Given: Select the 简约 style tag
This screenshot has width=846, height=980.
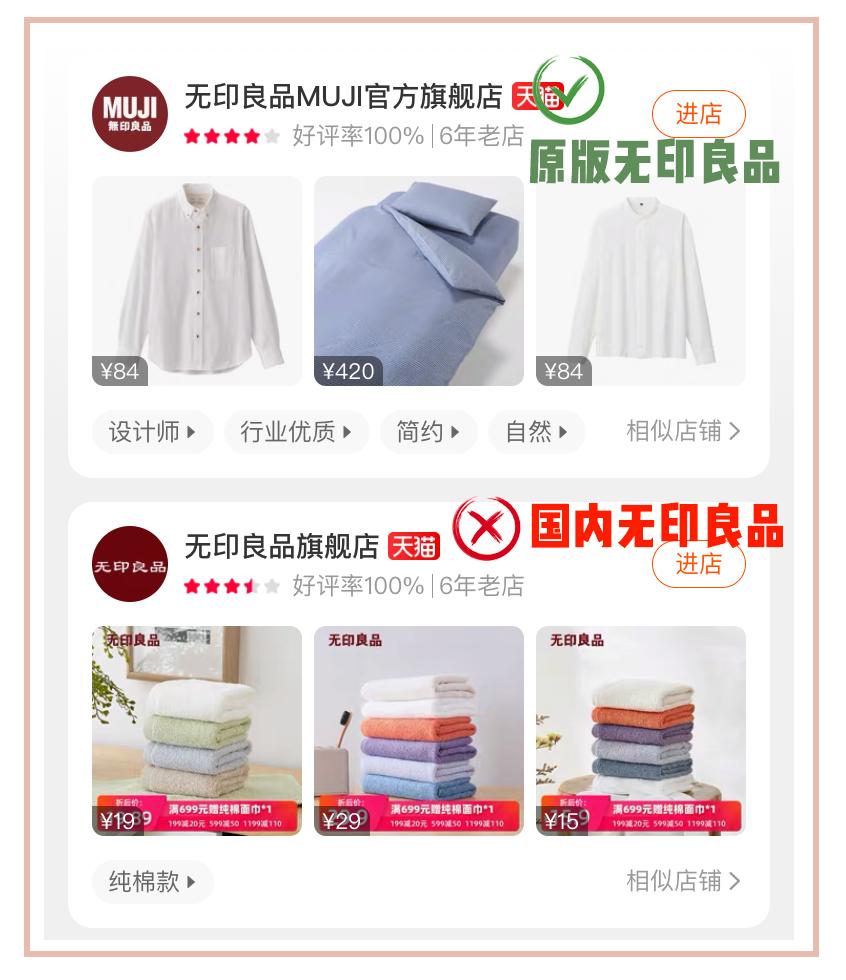Looking at the screenshot, I should pos(428,432).
